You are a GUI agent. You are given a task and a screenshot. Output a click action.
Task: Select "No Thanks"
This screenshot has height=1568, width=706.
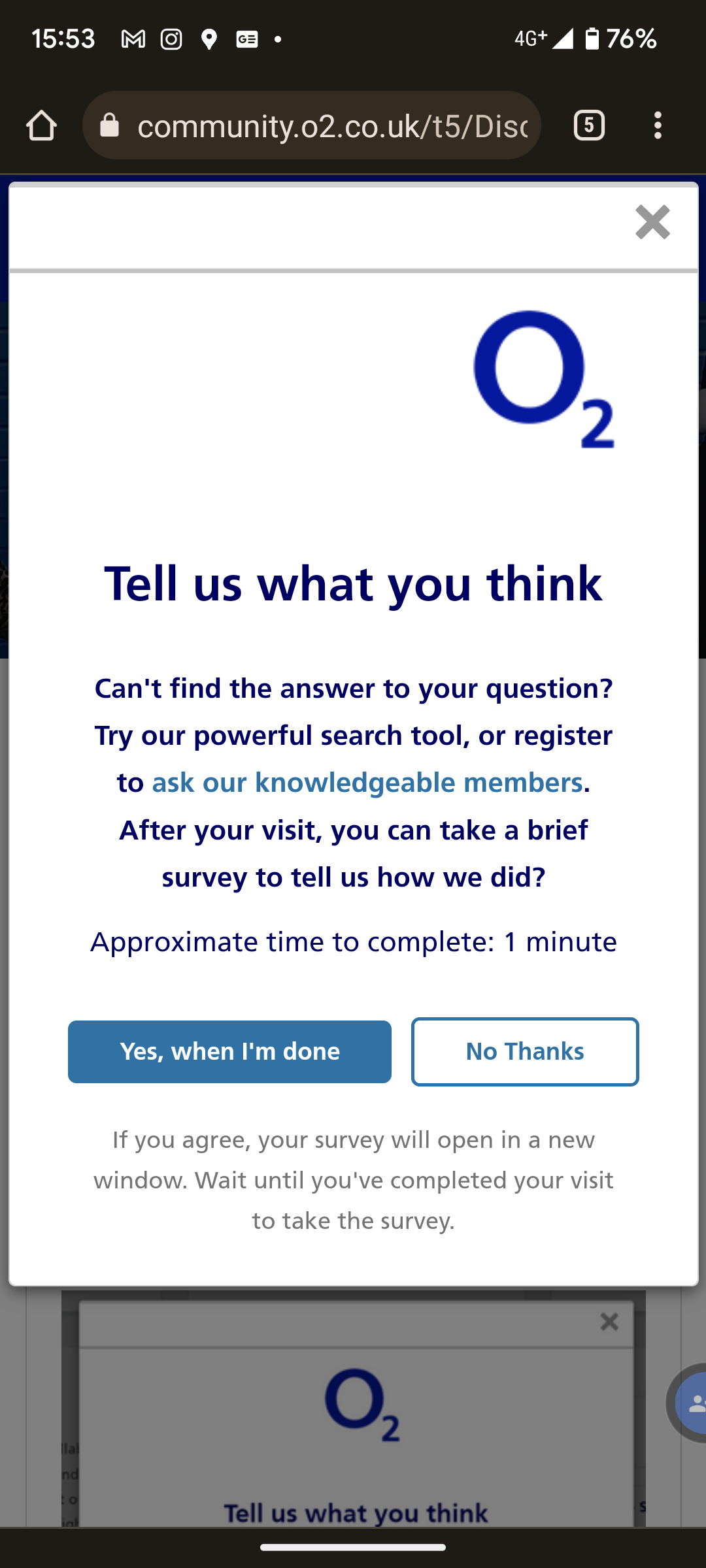click(524, 1051)
